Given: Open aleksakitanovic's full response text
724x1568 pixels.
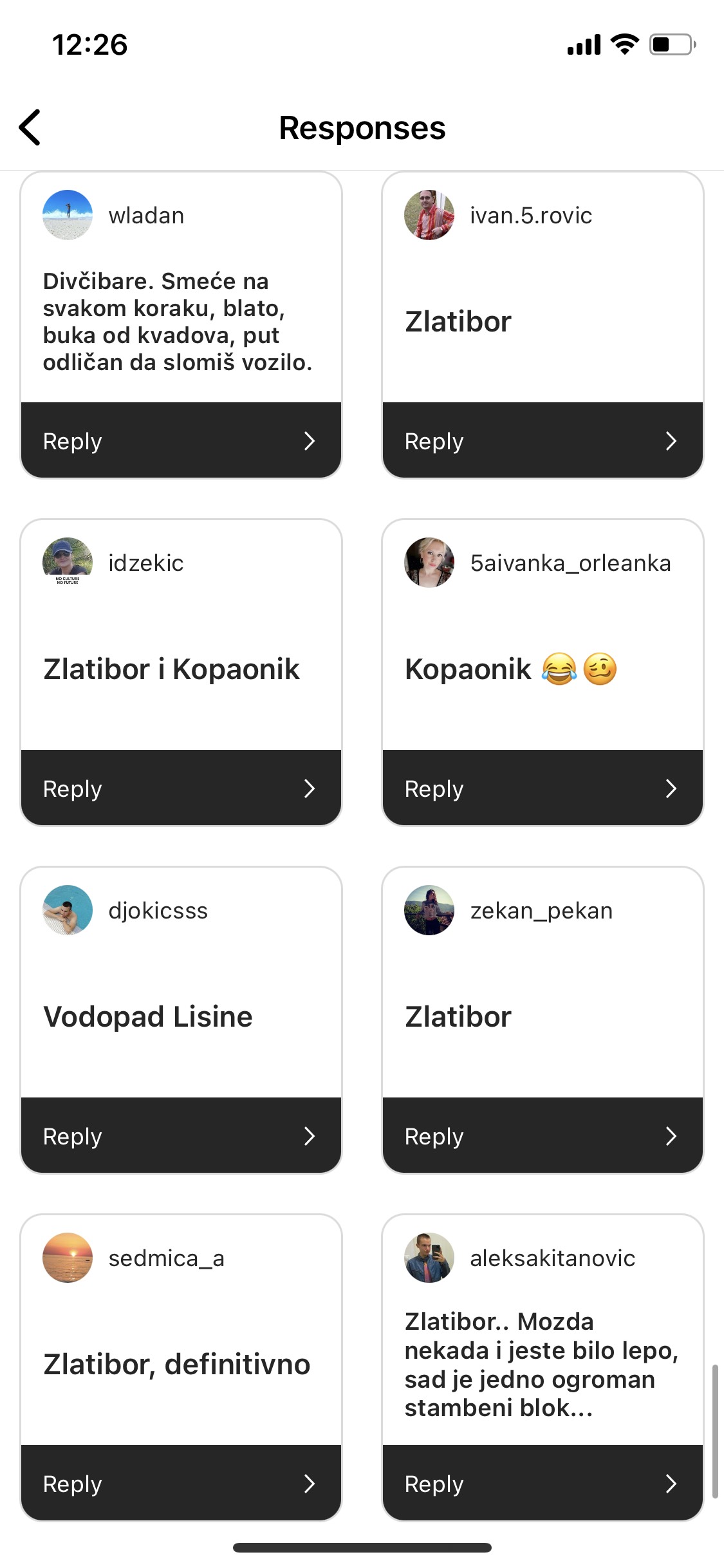Looking at the screenshot, I should click(x=541, y=1364).
